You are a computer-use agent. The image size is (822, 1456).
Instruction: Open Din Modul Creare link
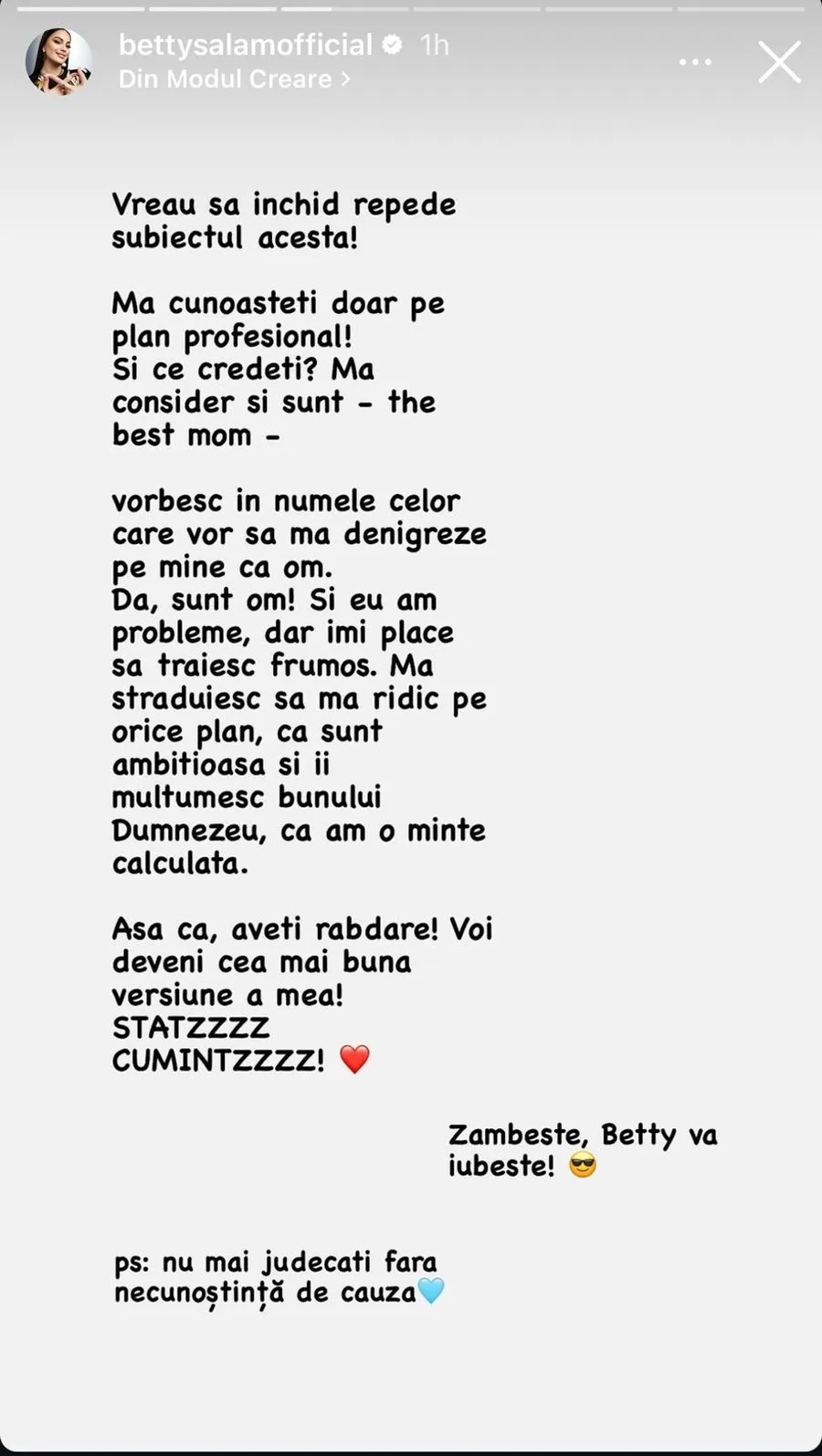pos(234,79)
